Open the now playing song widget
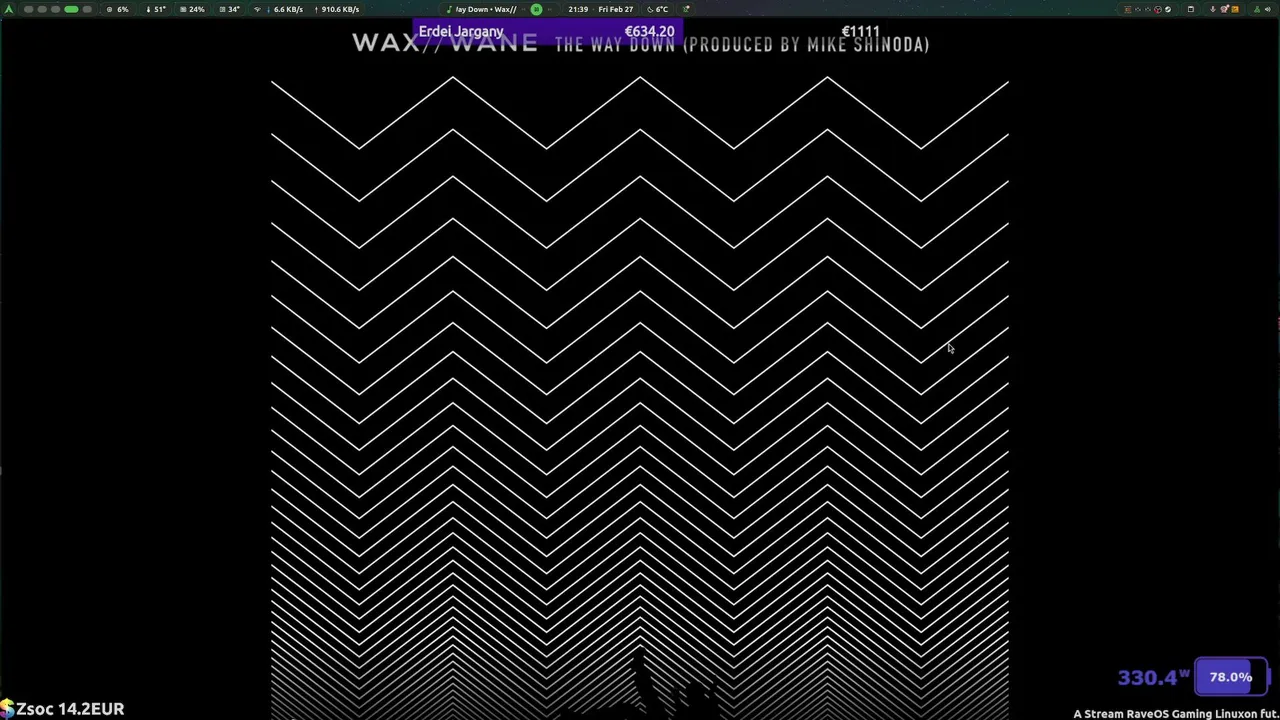The width and height of the screenshot is (1280, 720). [483, 9]
